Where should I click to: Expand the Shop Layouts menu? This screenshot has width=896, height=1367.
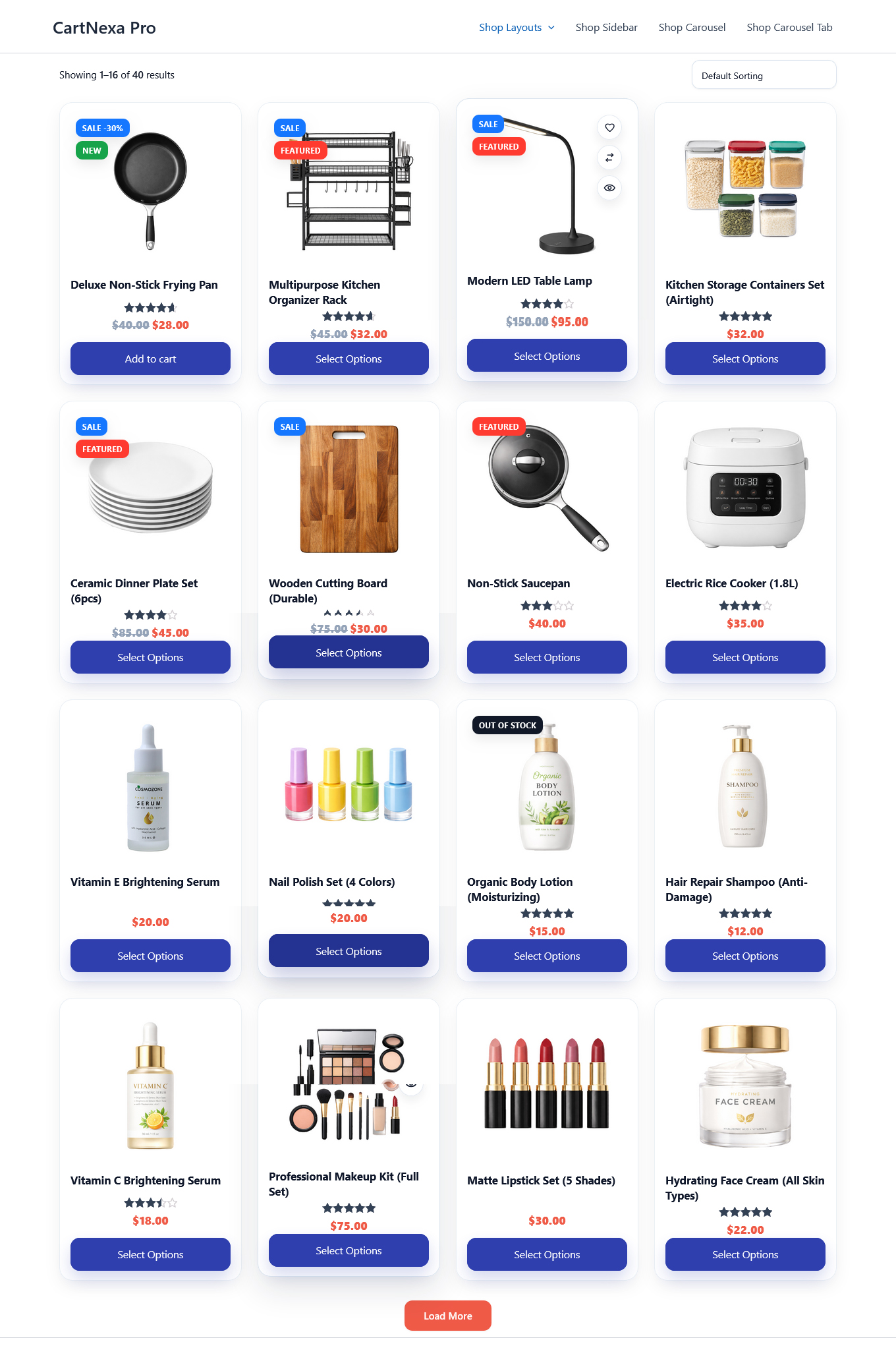pyautogui.click(x=517, y=28)
